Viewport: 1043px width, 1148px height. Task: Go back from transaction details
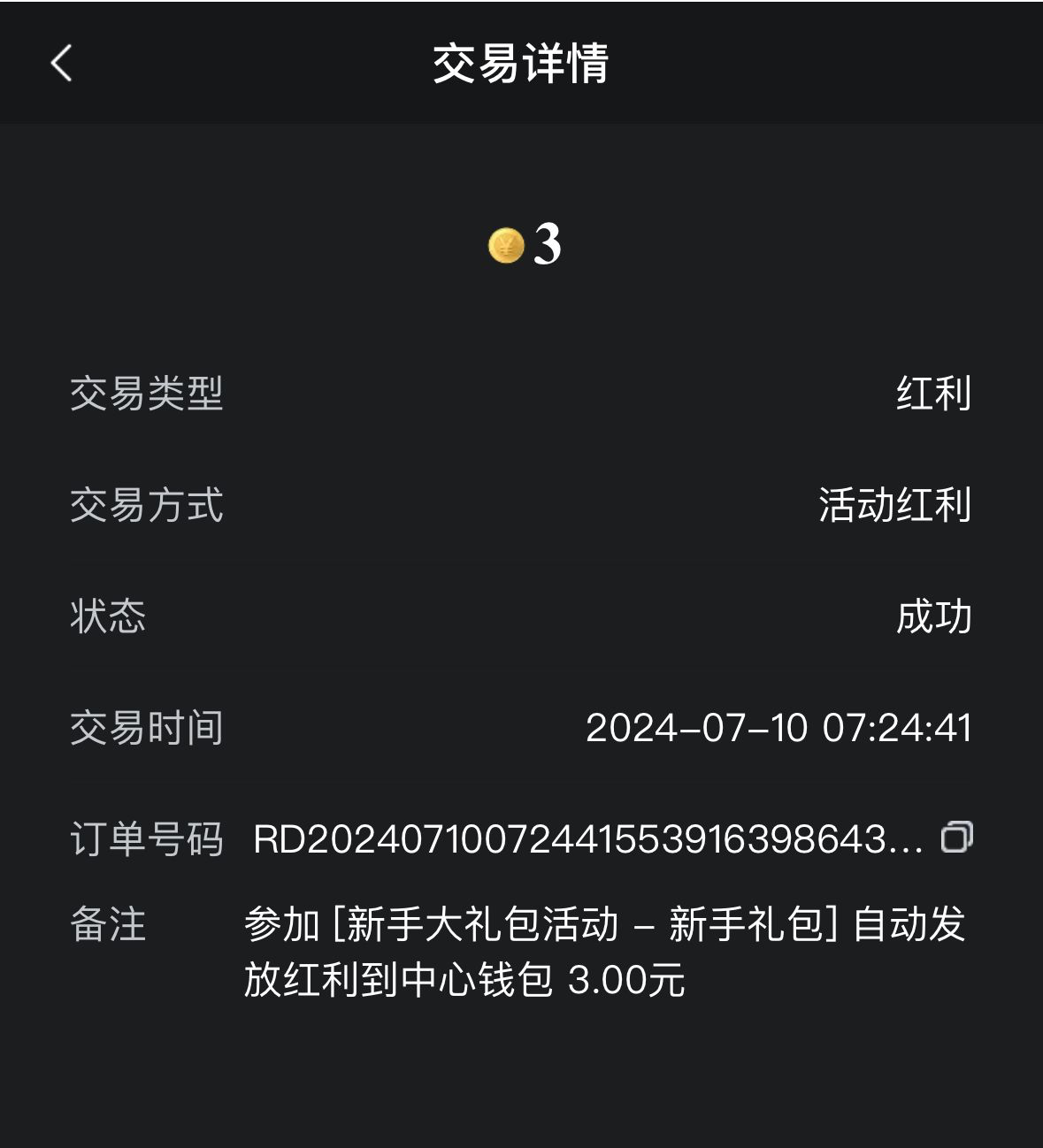(61, 64)
